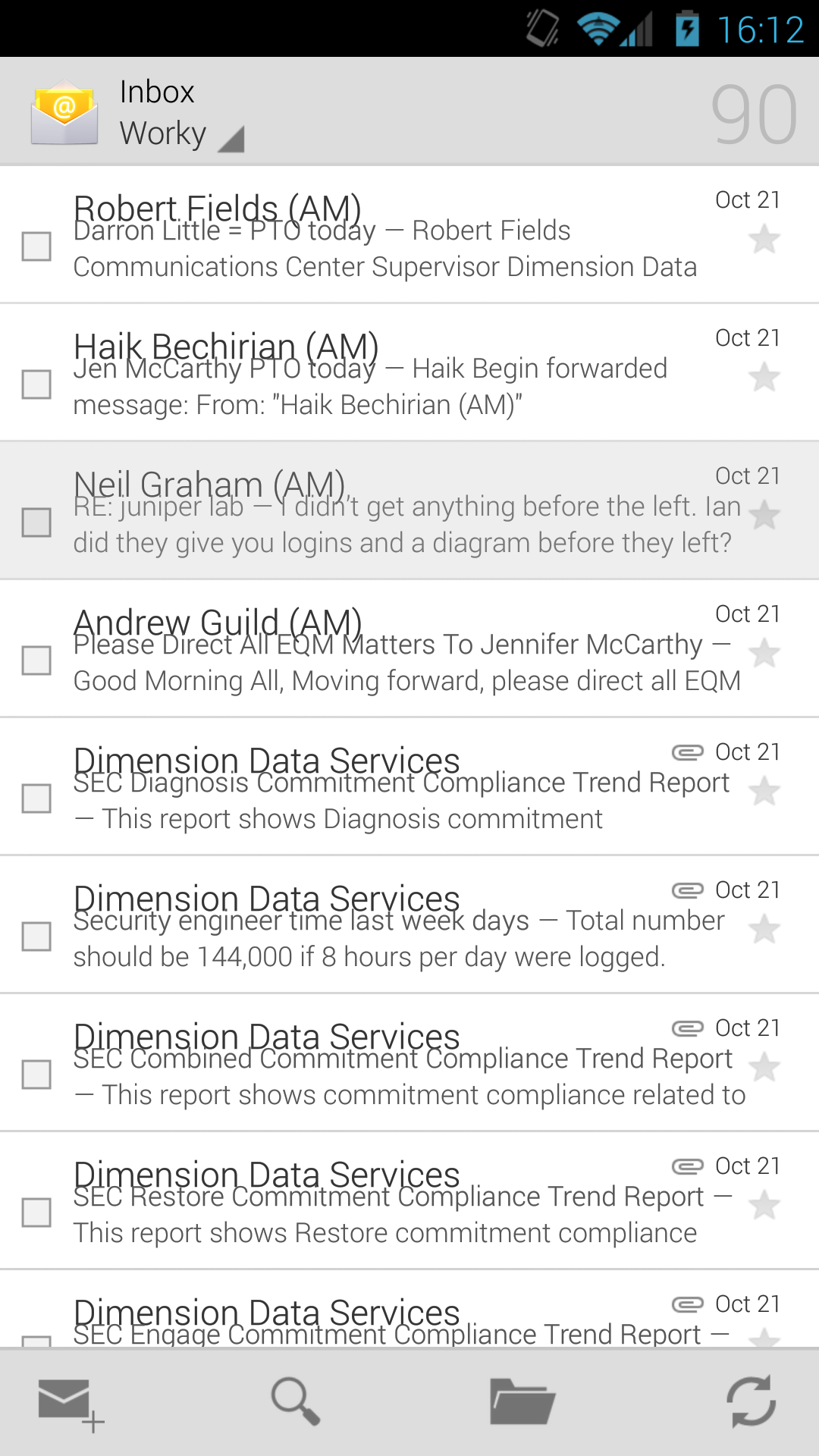Viewport: 819px width, 1456px height.
Task: Open the SEC Engage Commitment Compliance email
Action: 409,1310
